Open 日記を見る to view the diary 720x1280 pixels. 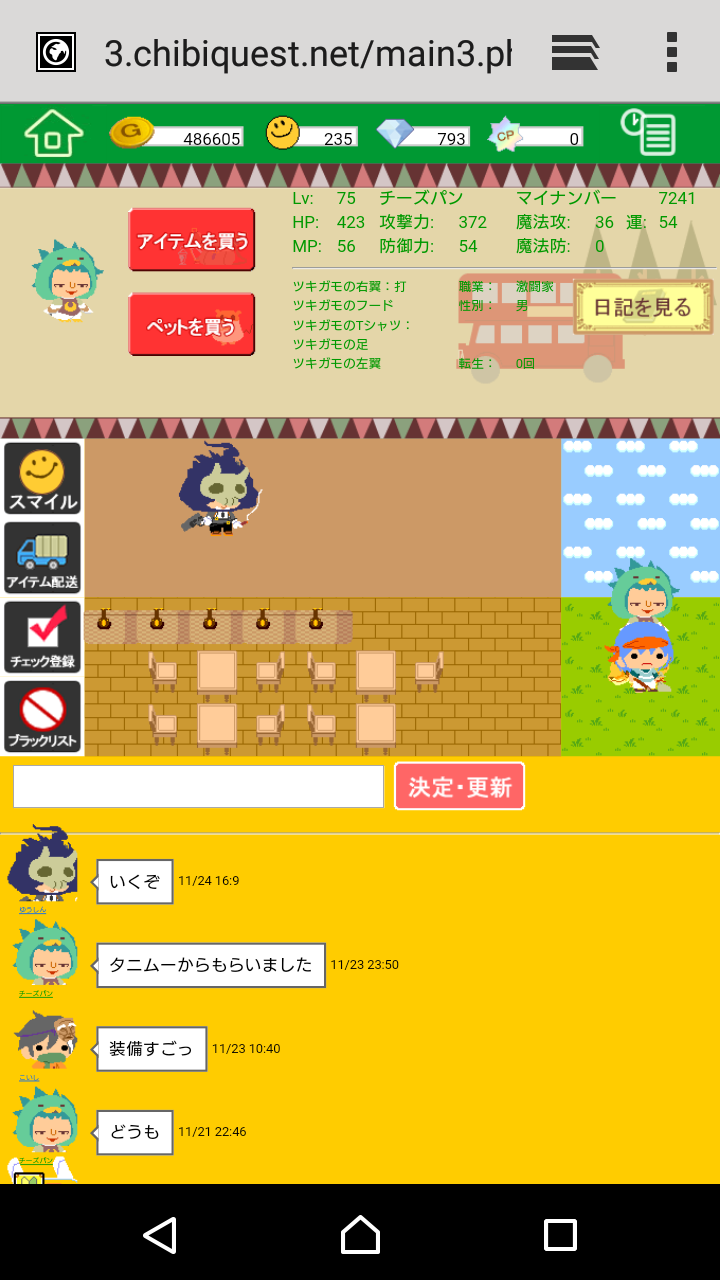[643, 307]
